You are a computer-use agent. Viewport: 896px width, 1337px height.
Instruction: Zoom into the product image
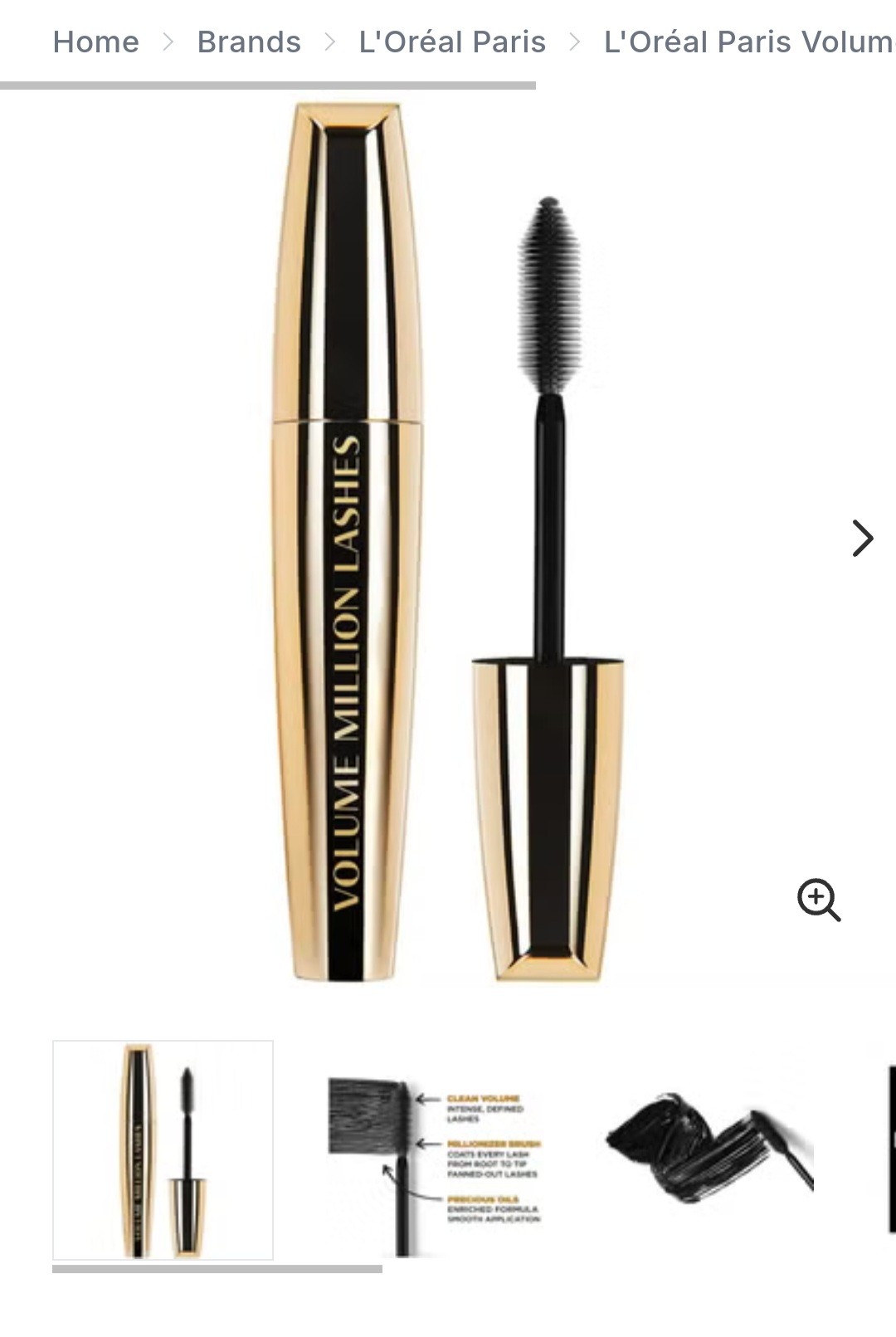pos(818,900)
